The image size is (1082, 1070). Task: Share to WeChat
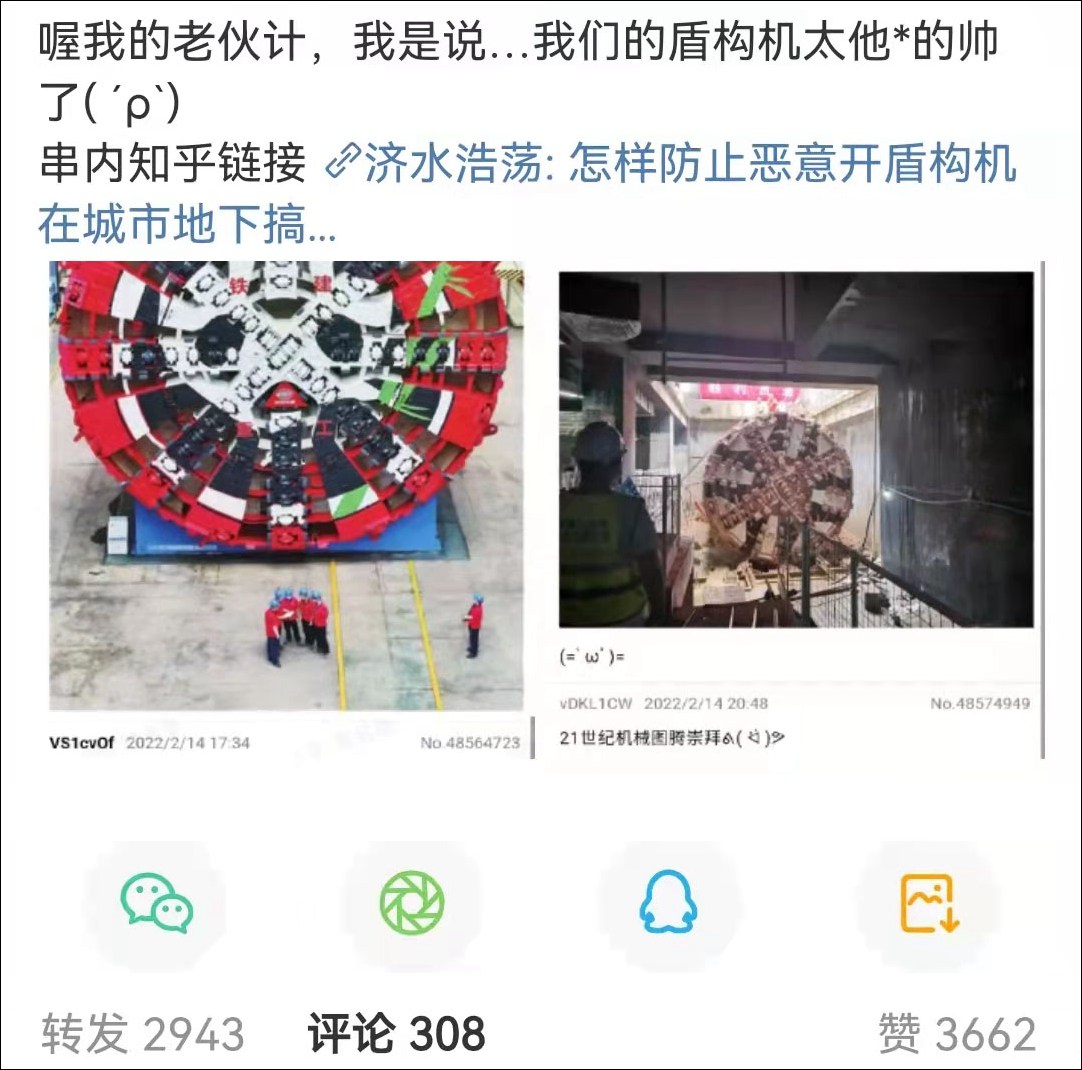click(x=156, y=904)
